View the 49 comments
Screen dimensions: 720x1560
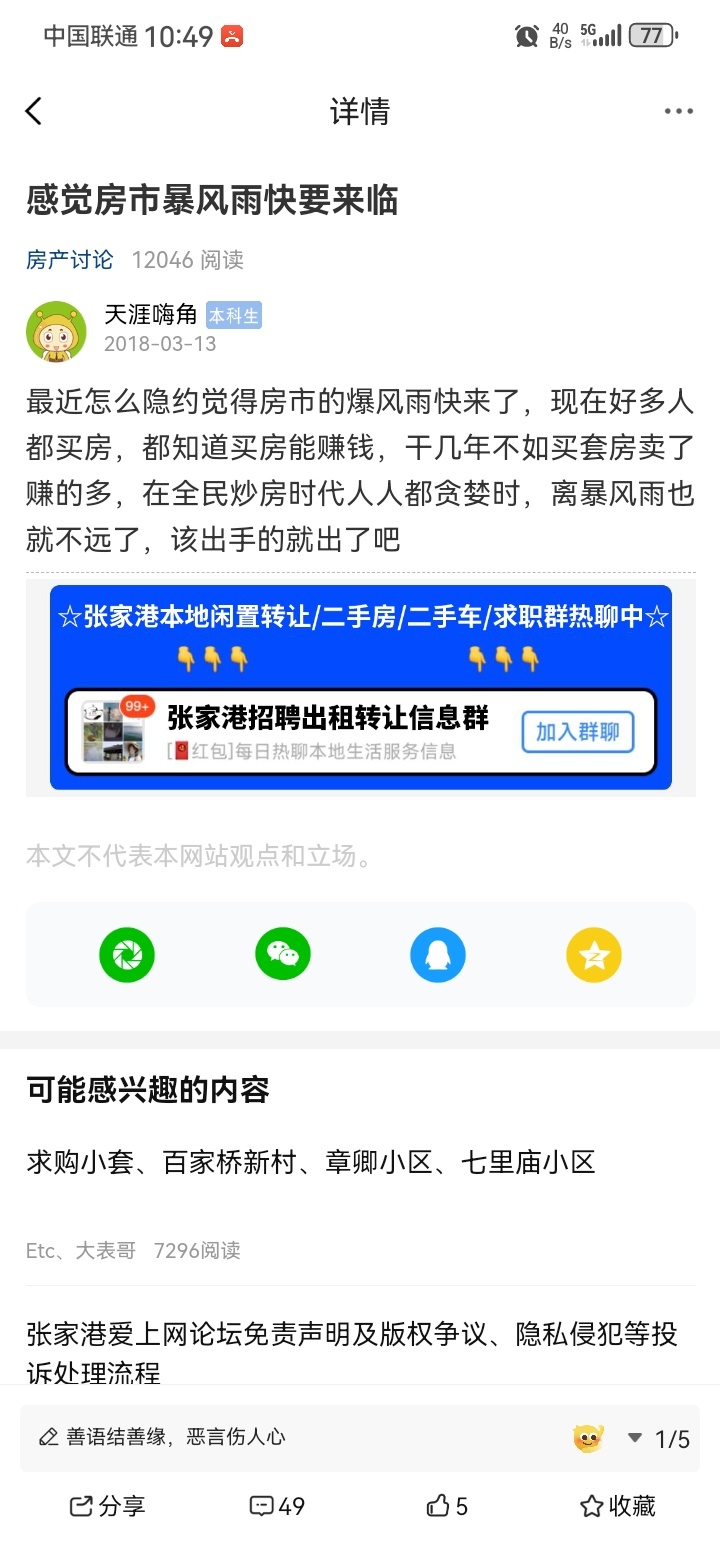click(277, 1506)
